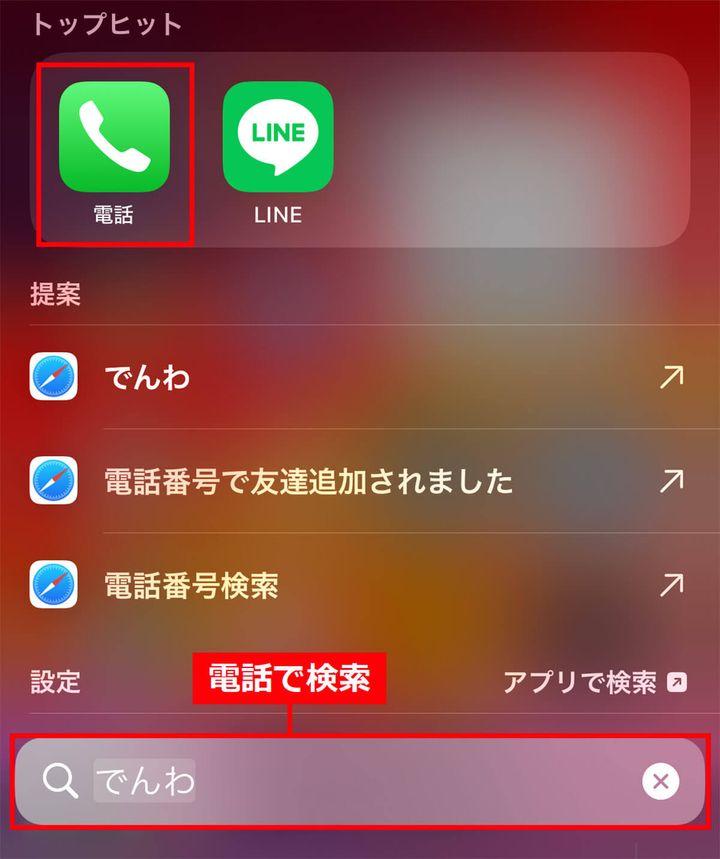Tap the Safari icon beside 電話番号検索

pos(53,586)
